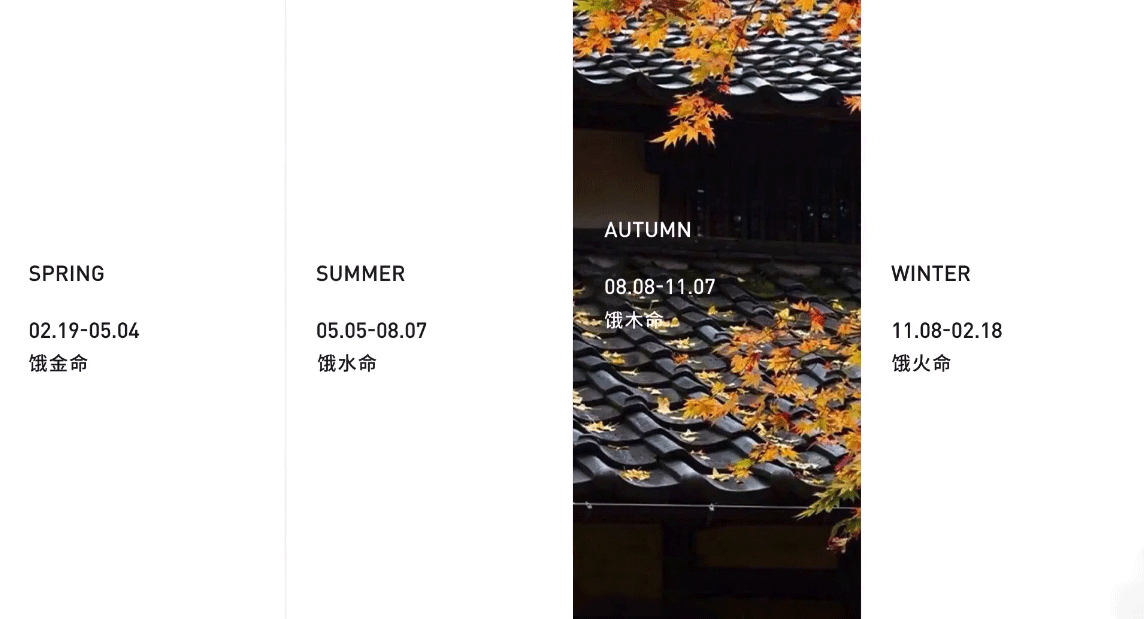Open the Spring season panel
The height and width of the screenshot is (619, 1144).
142,310
